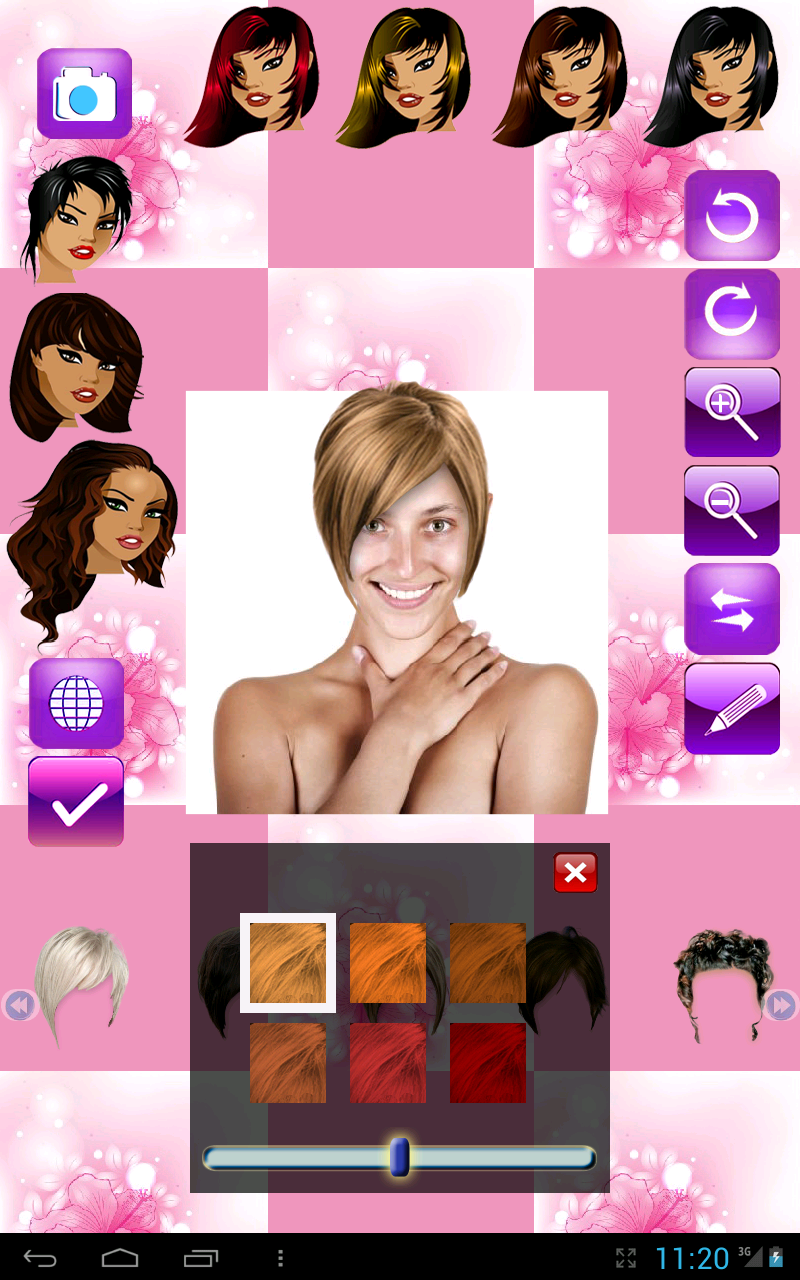Zoom out of the hairstyle

pyautogui.click(x=732, y=509)
